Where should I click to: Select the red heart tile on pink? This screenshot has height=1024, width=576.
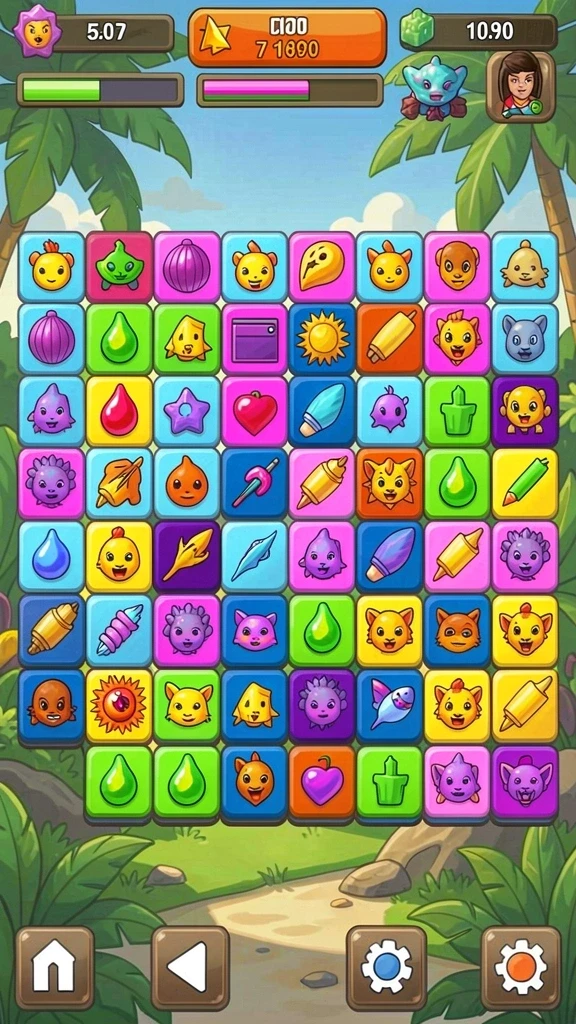[255, 412]
